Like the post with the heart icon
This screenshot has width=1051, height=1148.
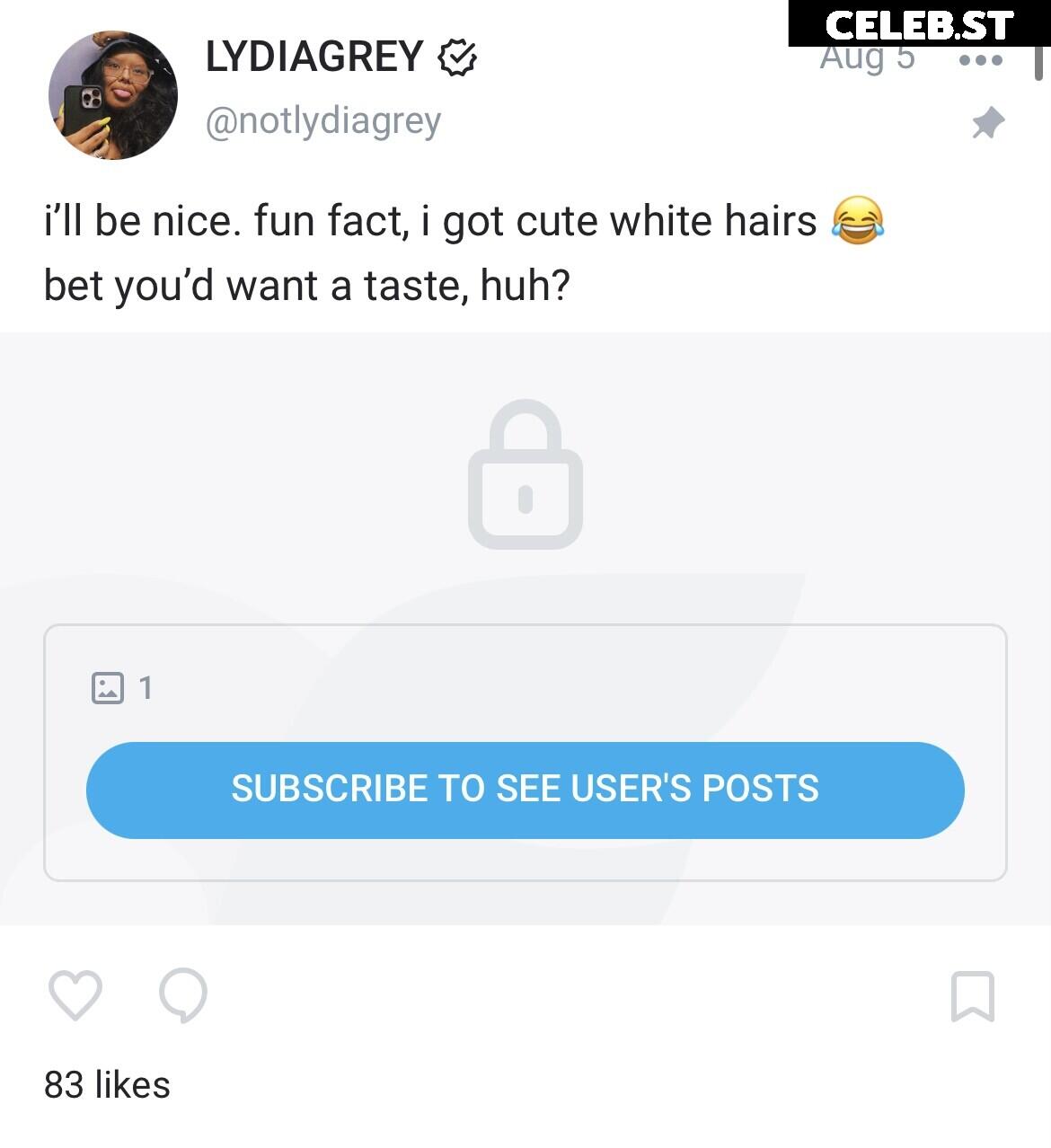point(77,997)
